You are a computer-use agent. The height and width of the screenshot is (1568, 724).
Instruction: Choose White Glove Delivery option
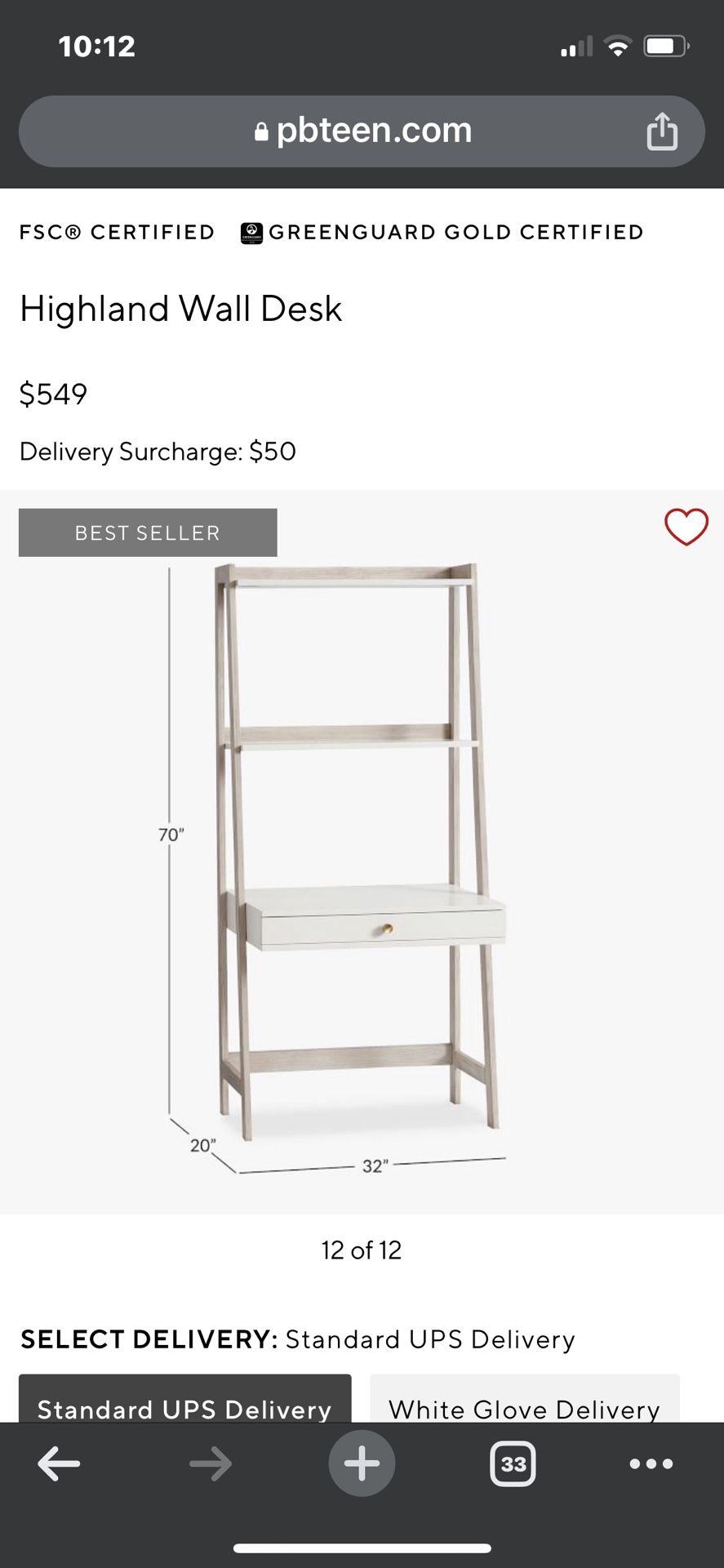tap(525, 1399)
